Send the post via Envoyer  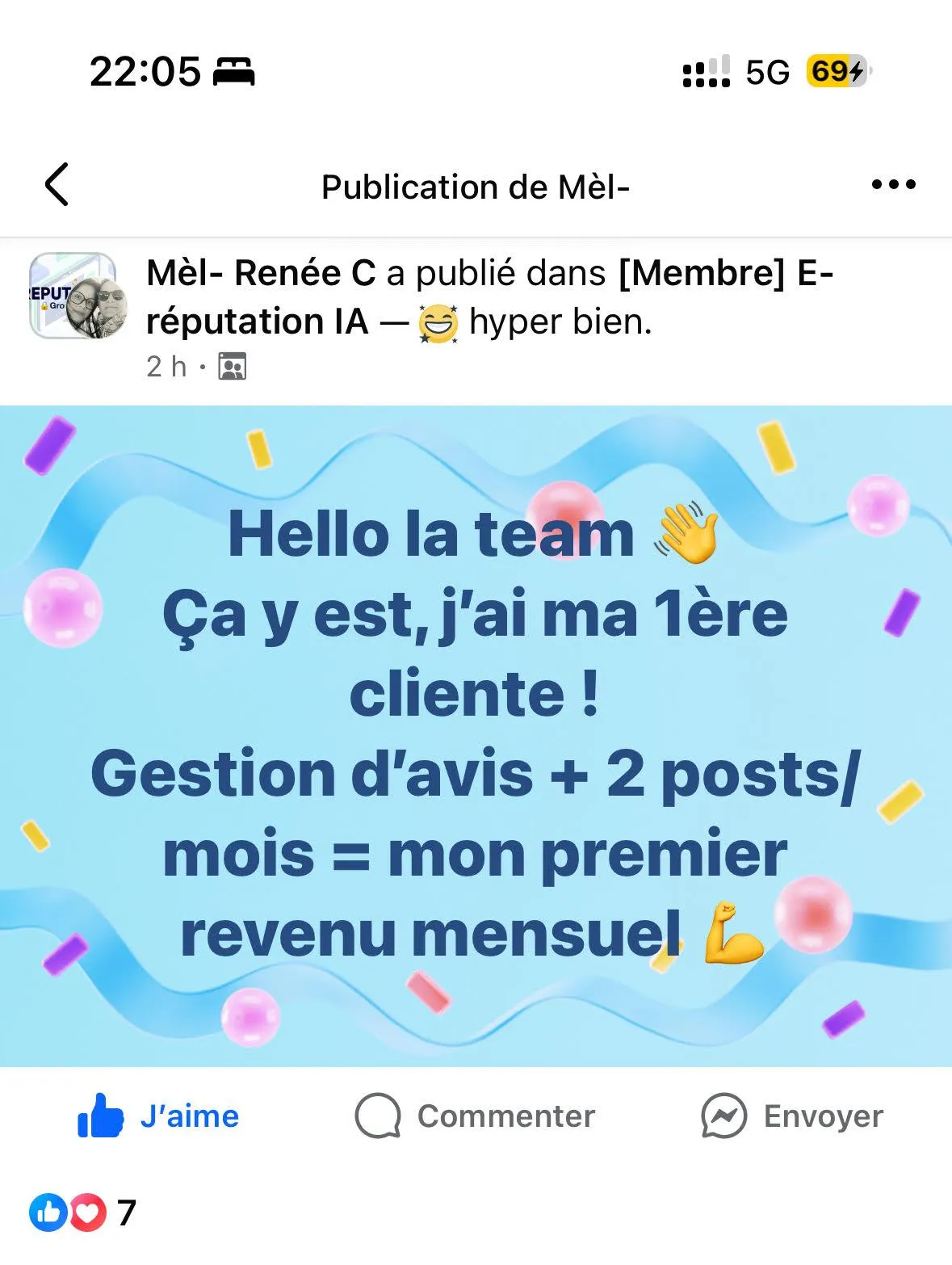(x=791, y=1116)
